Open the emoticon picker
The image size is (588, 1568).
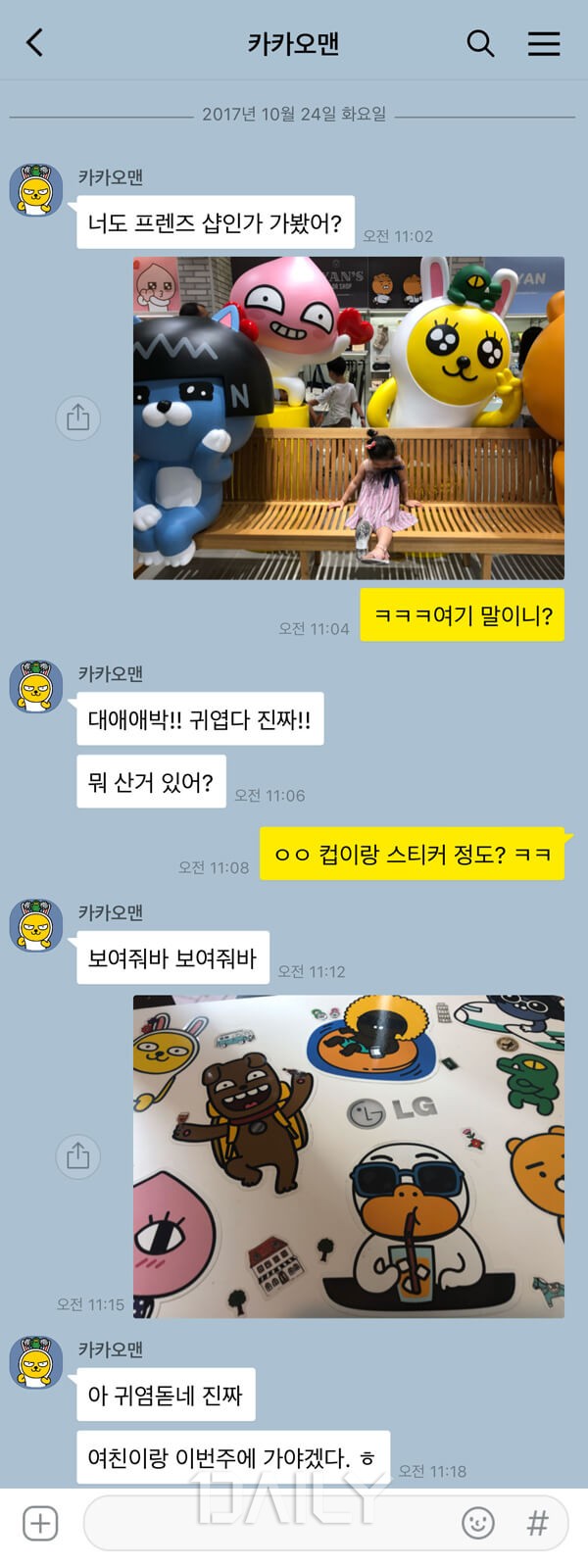tap(478, 1524)
